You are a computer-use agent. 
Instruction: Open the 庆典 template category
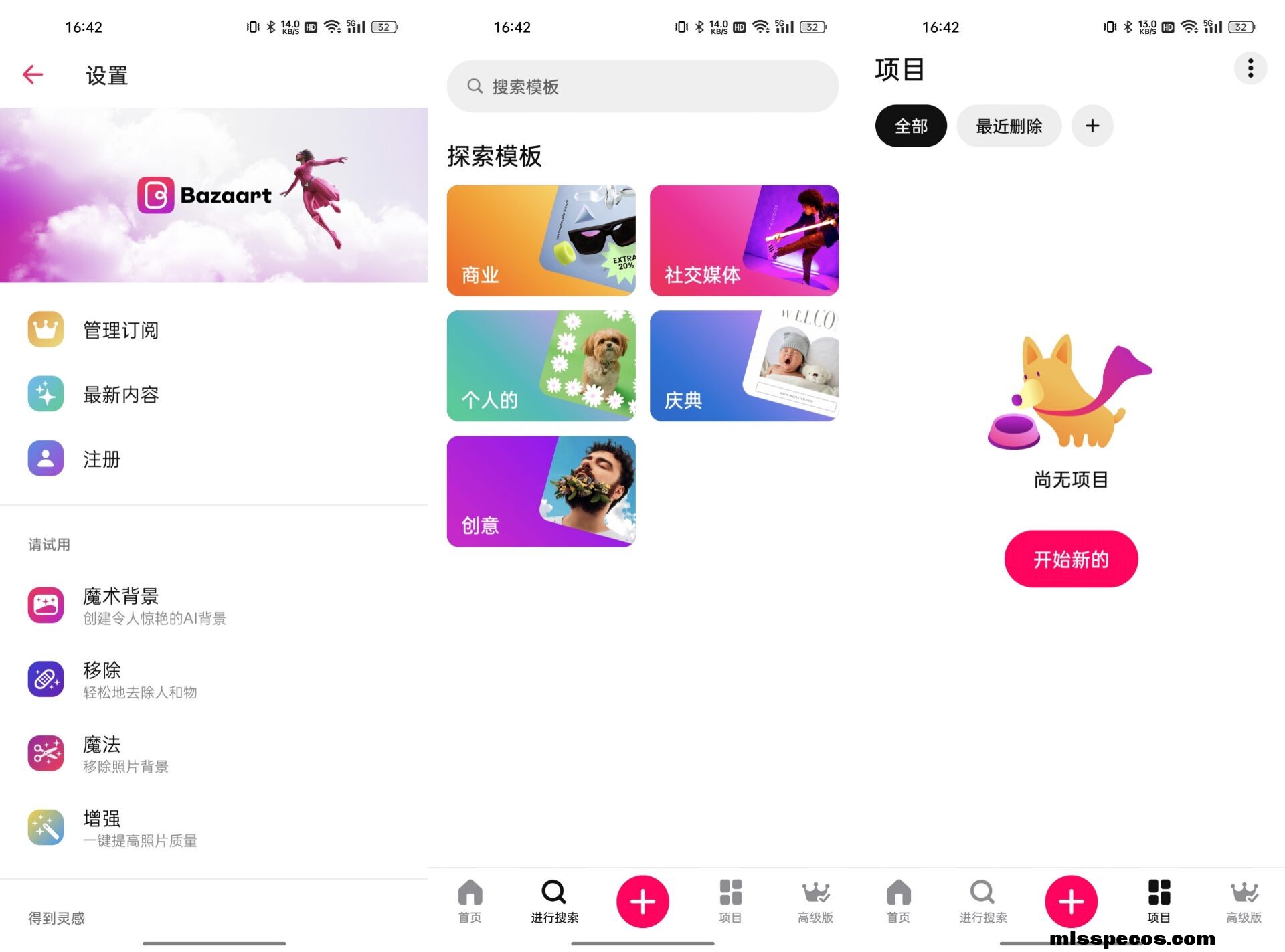coord(744,365)
